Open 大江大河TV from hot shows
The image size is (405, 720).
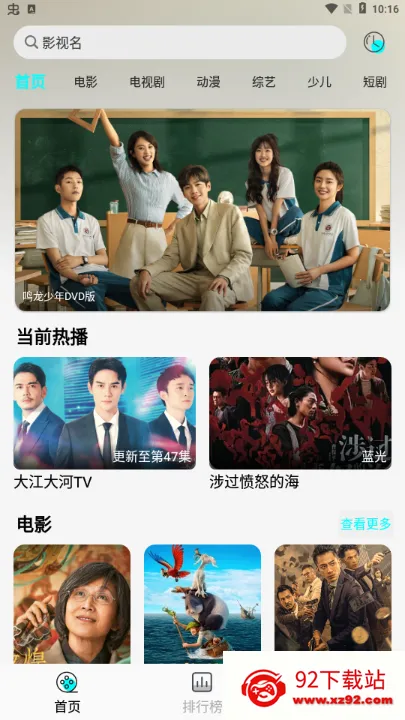(105, 413)
